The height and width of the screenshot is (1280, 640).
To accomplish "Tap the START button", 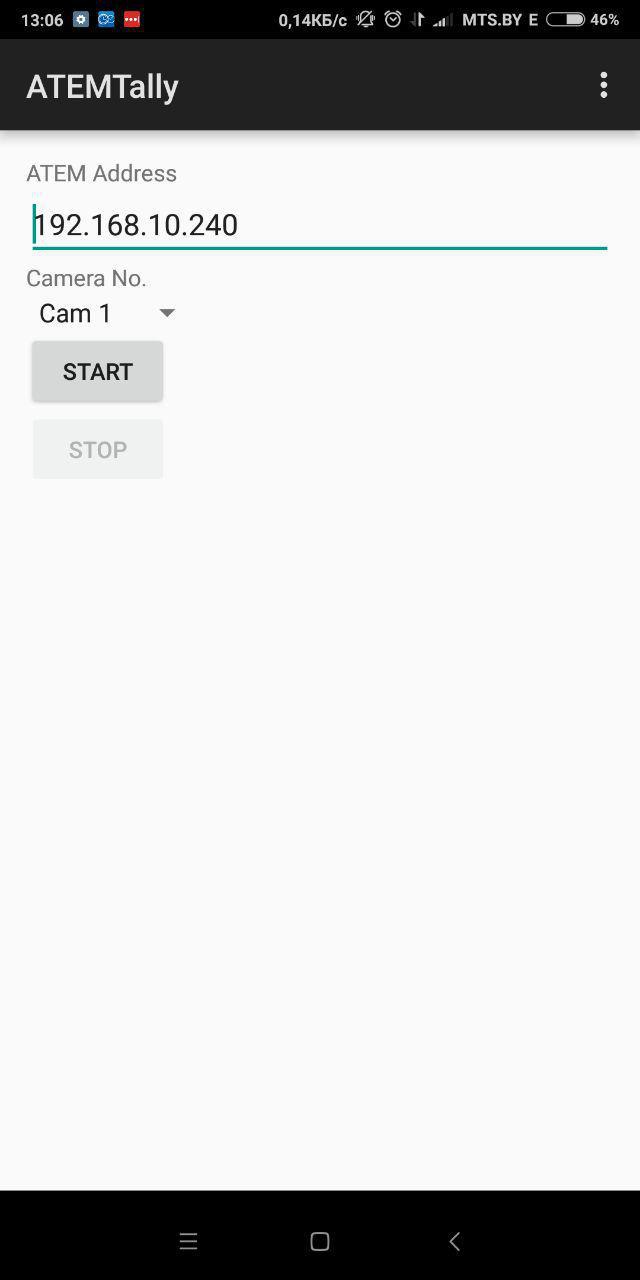I will (x=97, y=371).
